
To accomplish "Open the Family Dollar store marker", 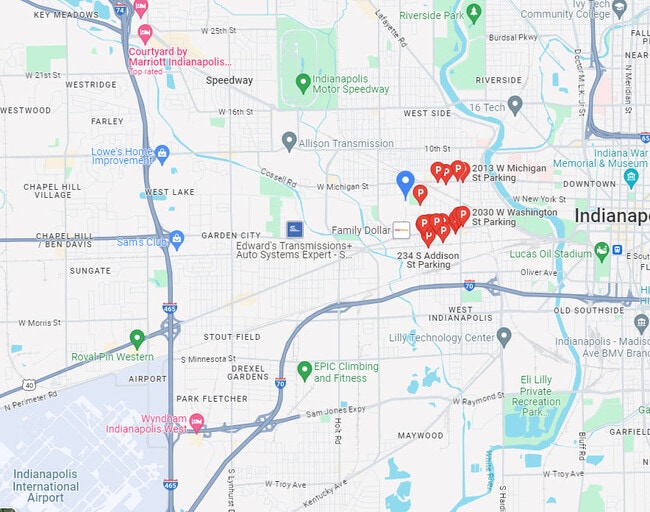I will point(400,229).
